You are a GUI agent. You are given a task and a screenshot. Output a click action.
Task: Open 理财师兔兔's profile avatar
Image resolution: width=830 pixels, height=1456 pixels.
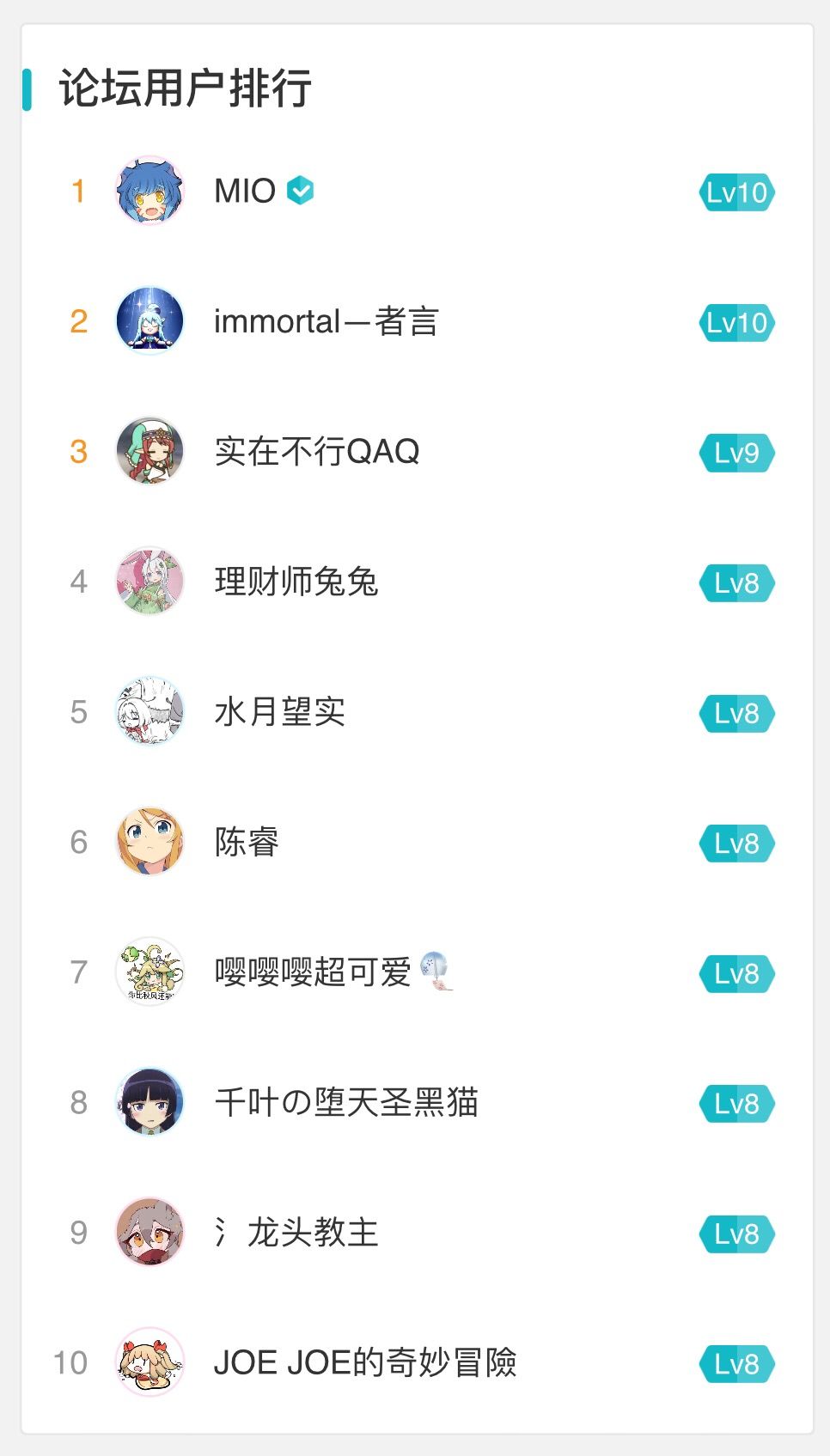coord(150,582)
